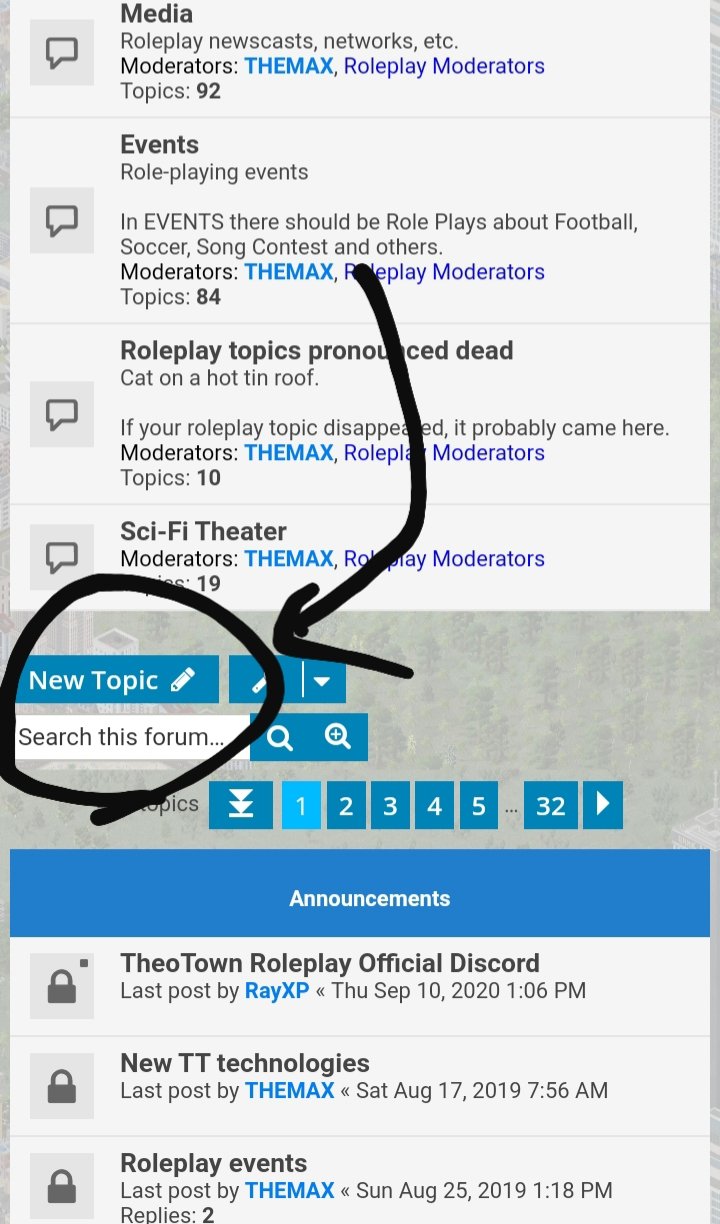Tap the Search this forum field
Viewport: 720px width, 1224px height.
coord(132,738)
